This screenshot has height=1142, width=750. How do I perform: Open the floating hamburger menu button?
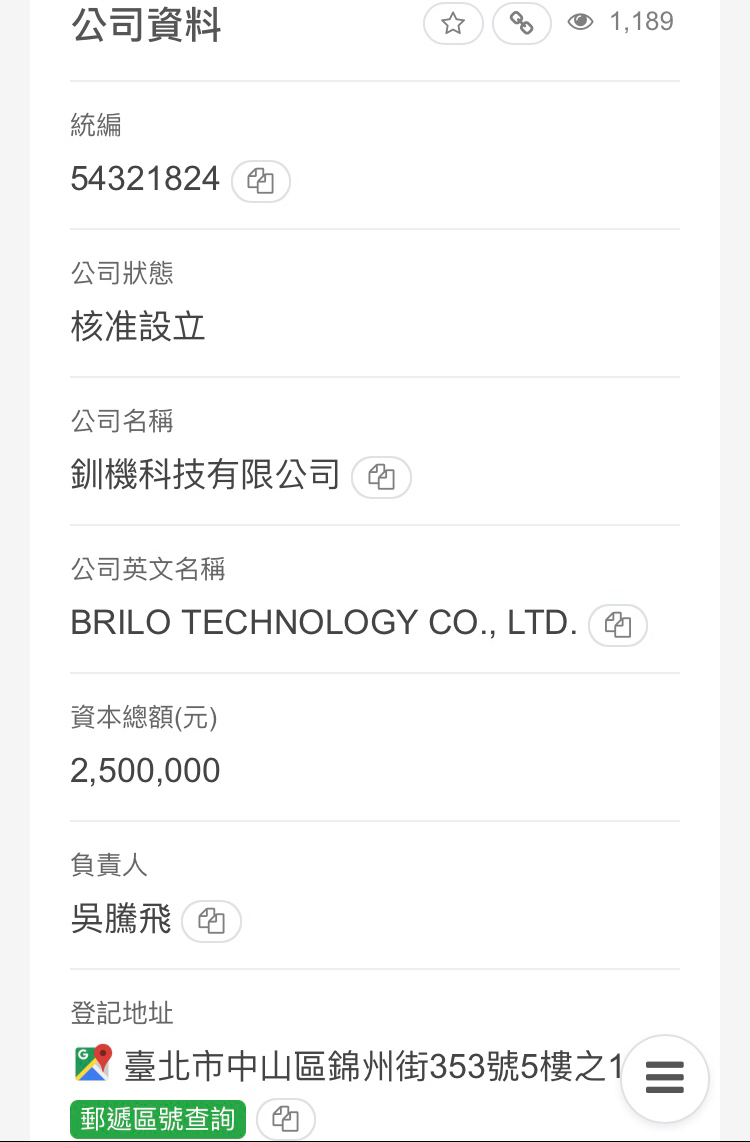[665, 1078]
